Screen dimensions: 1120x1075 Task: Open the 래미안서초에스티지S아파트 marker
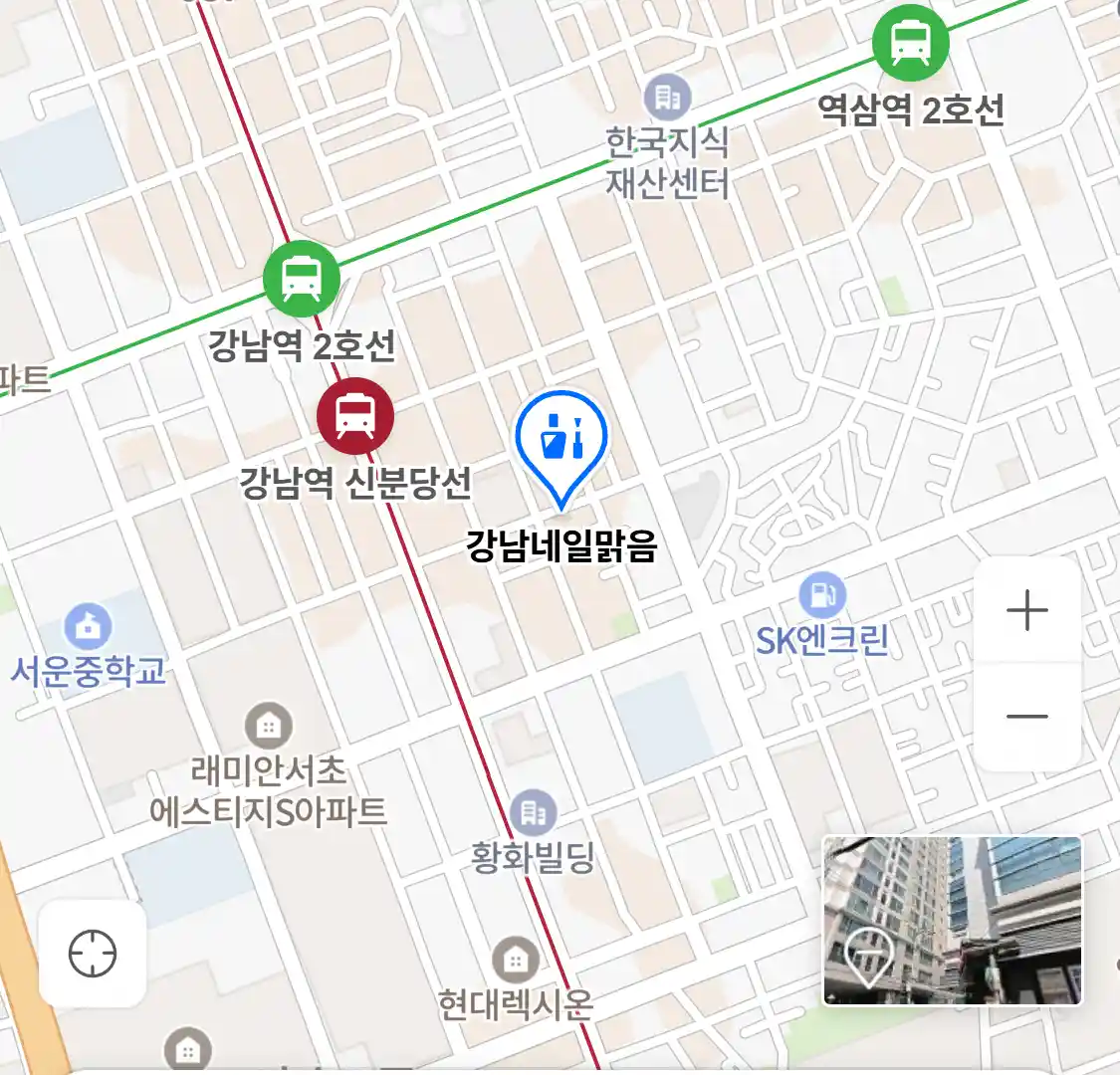[268, 726]
